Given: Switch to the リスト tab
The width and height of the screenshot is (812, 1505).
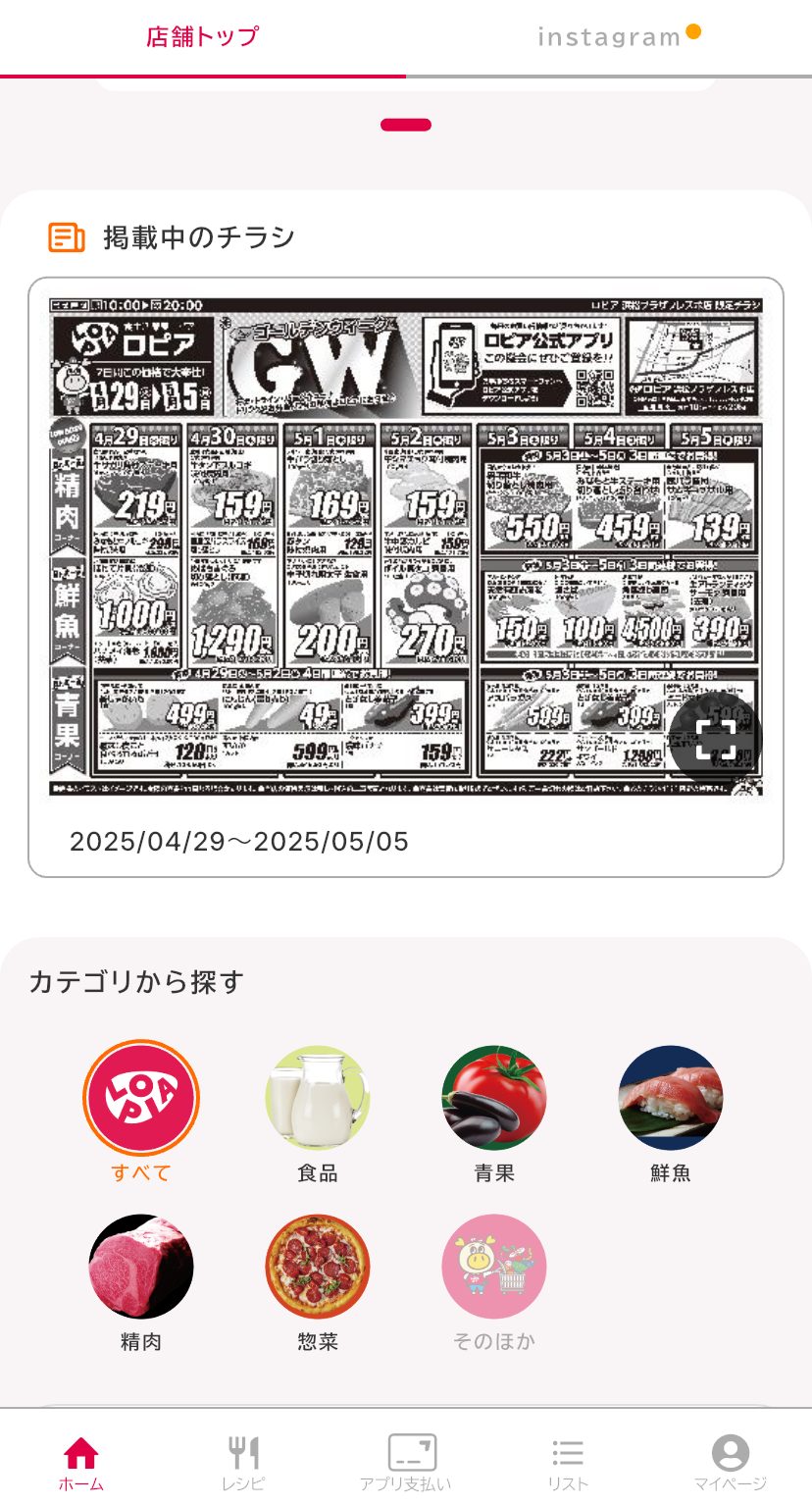Looking at the screenshot, I should 568,1461.
